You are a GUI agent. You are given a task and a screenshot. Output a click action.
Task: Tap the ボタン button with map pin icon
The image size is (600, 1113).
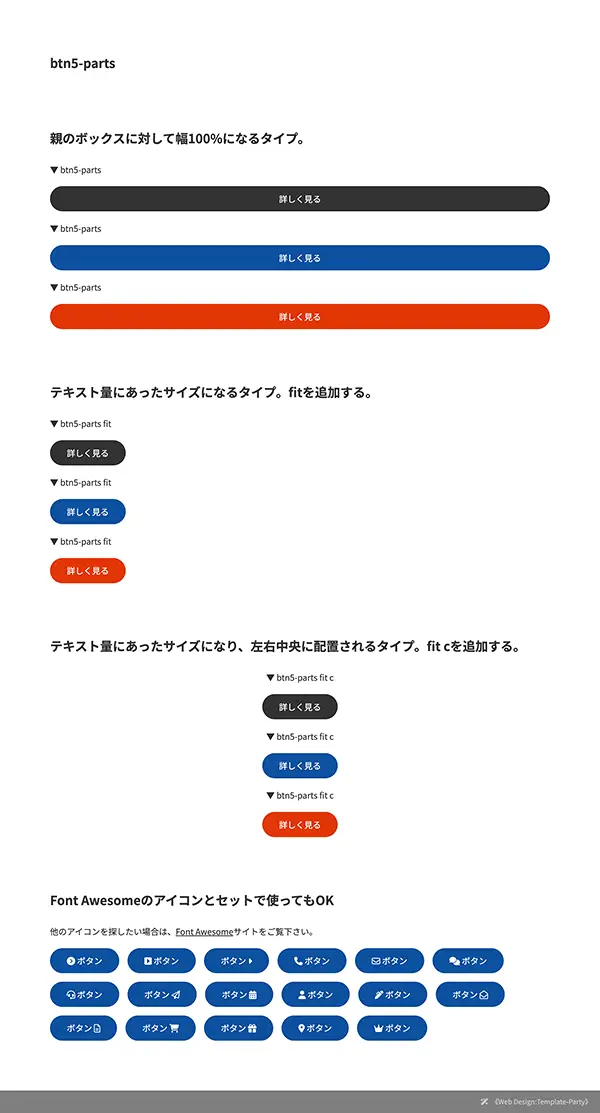[x=314, y=1028]
